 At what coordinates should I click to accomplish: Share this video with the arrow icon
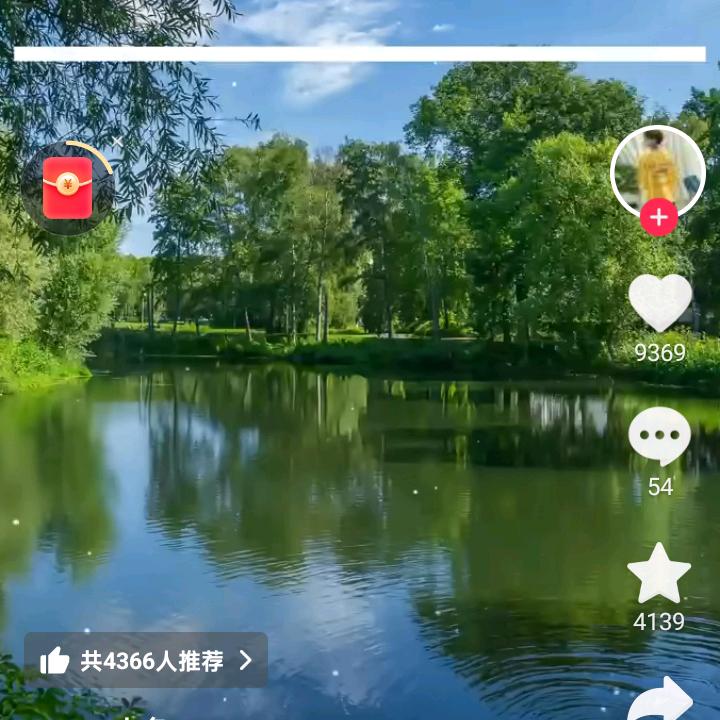click(662, 700)
